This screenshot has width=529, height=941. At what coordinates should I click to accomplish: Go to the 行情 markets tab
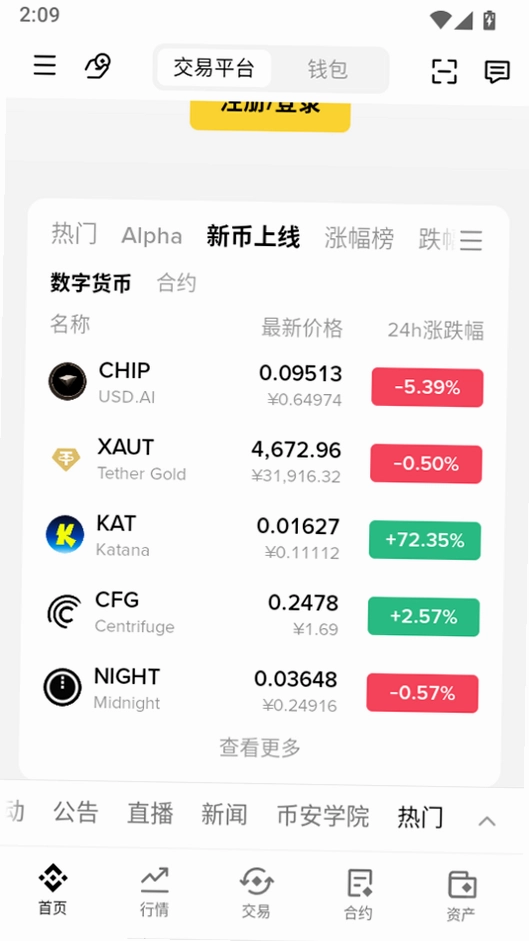tap(154, 892)
